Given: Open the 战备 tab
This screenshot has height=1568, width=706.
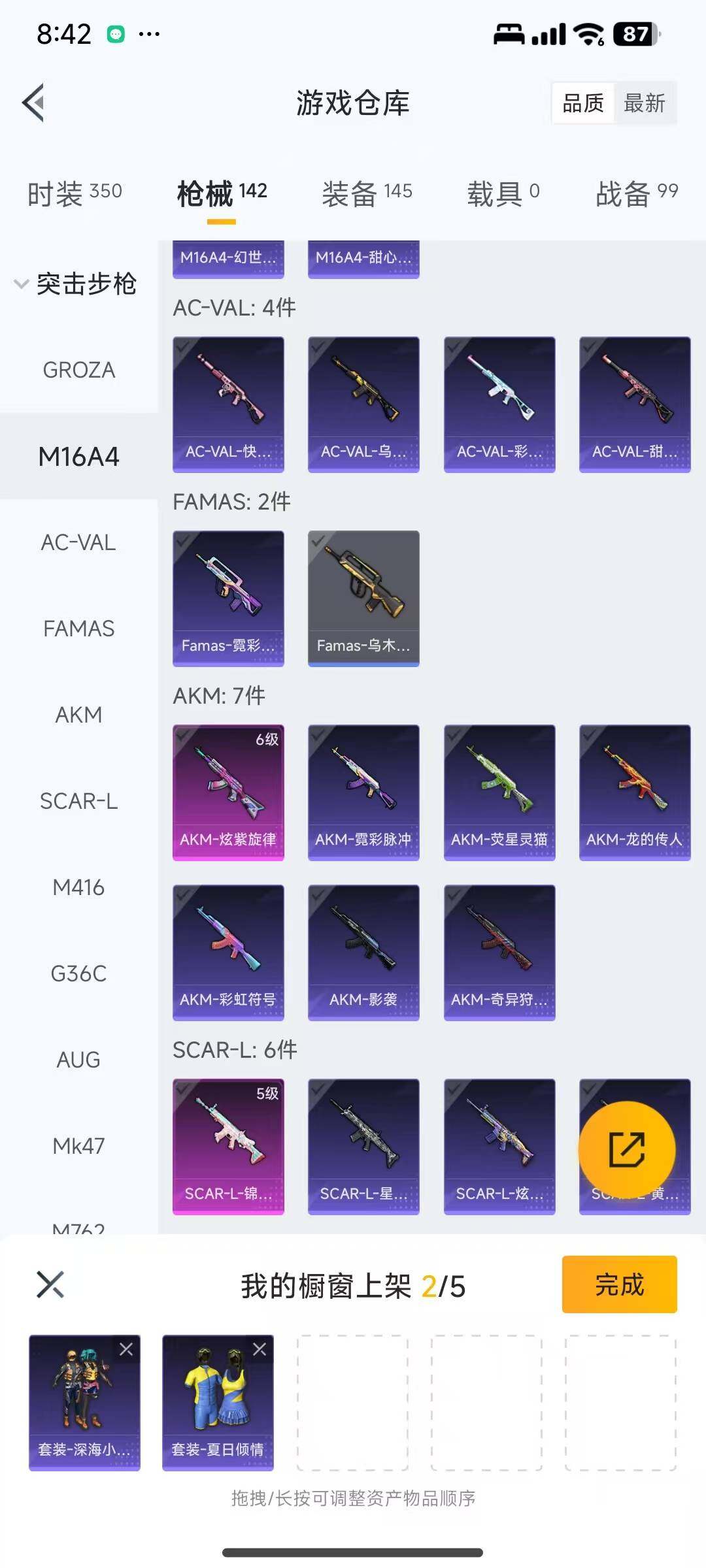Looking at the screenshot, I should (x=637, y=193).
